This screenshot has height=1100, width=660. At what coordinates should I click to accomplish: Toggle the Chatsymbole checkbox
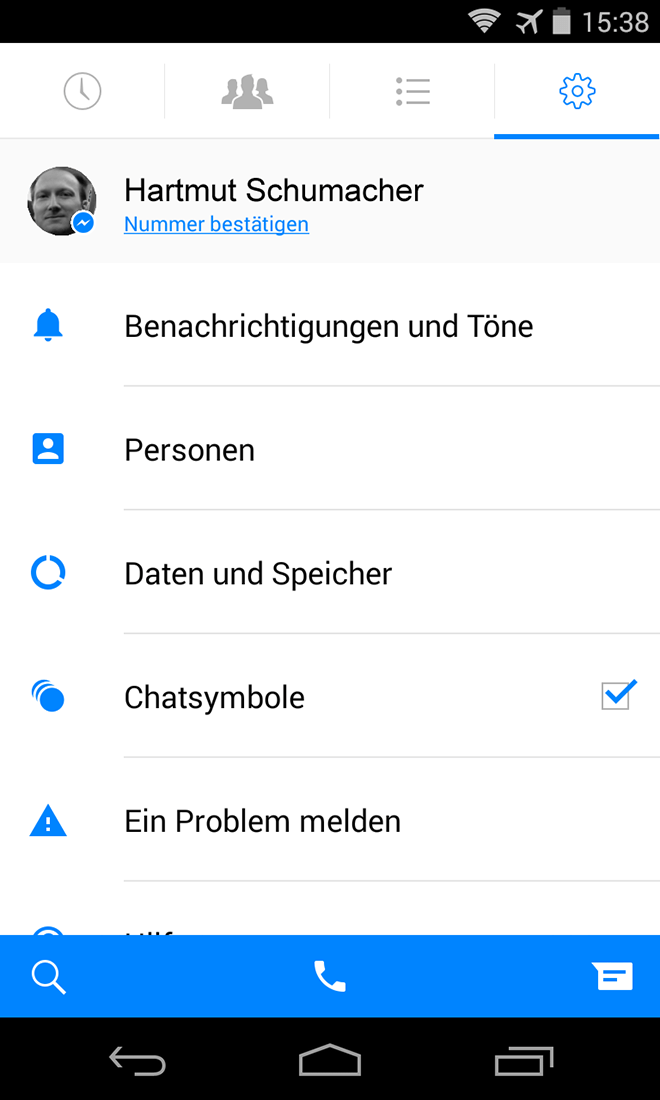616,696
